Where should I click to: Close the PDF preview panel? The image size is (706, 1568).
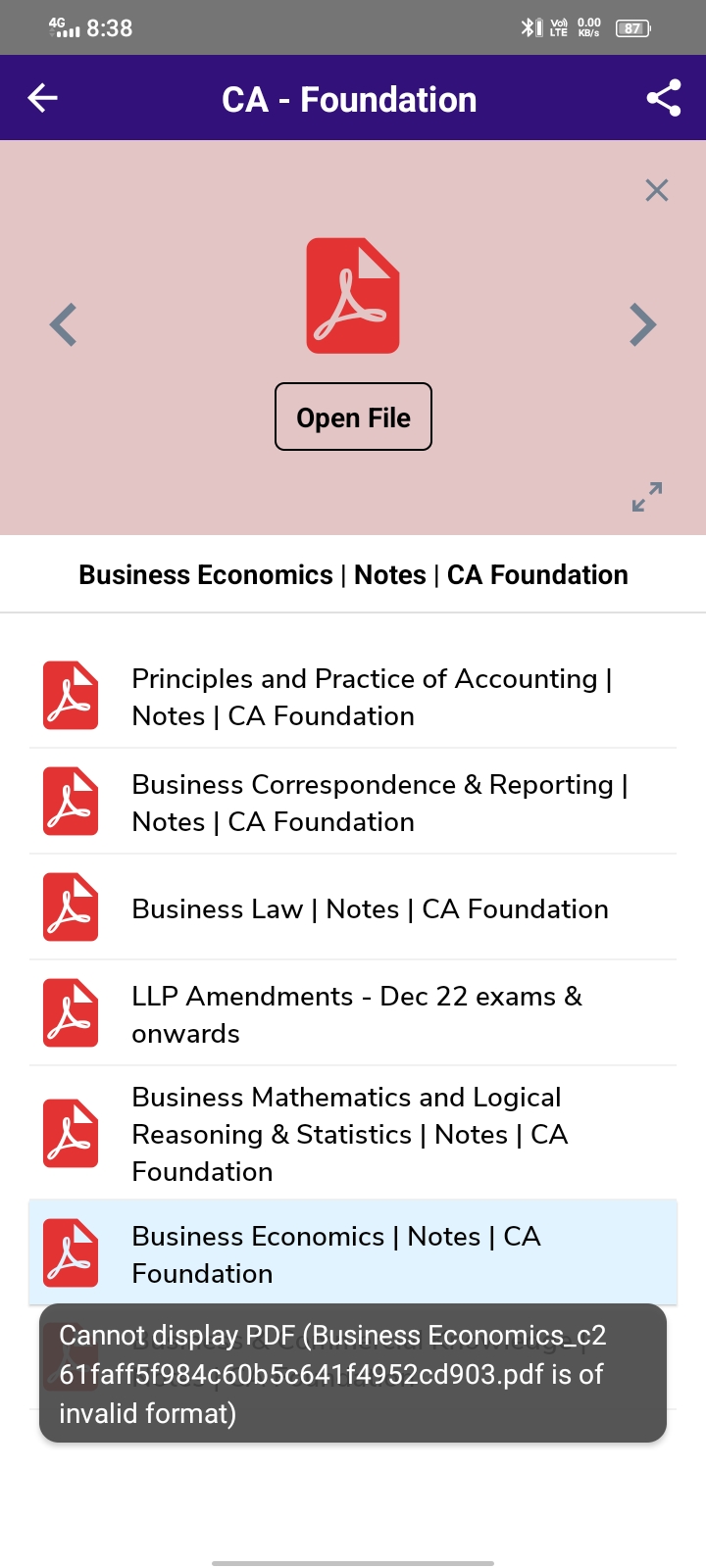click(657, 190)
